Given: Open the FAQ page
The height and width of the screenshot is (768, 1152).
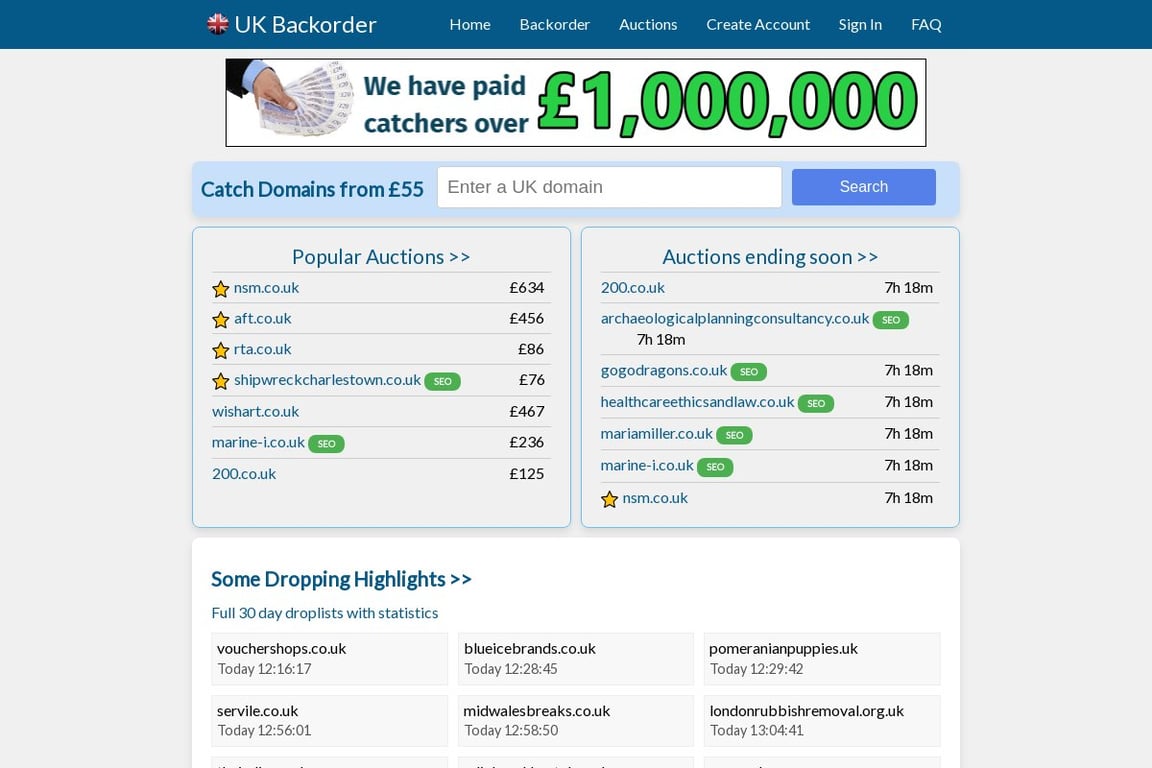Looking at the screenshot, I should pyautogui.click(x=926, y=24).
